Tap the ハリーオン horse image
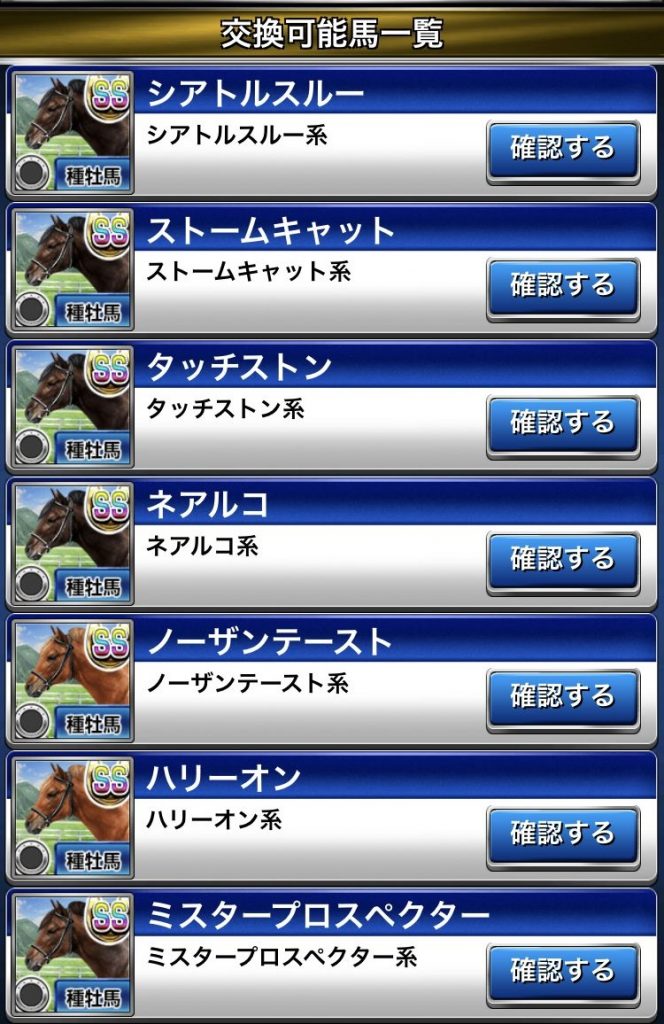Viewport: 664px width, 1024px height. pyautogui.click(x=73, y=817)
